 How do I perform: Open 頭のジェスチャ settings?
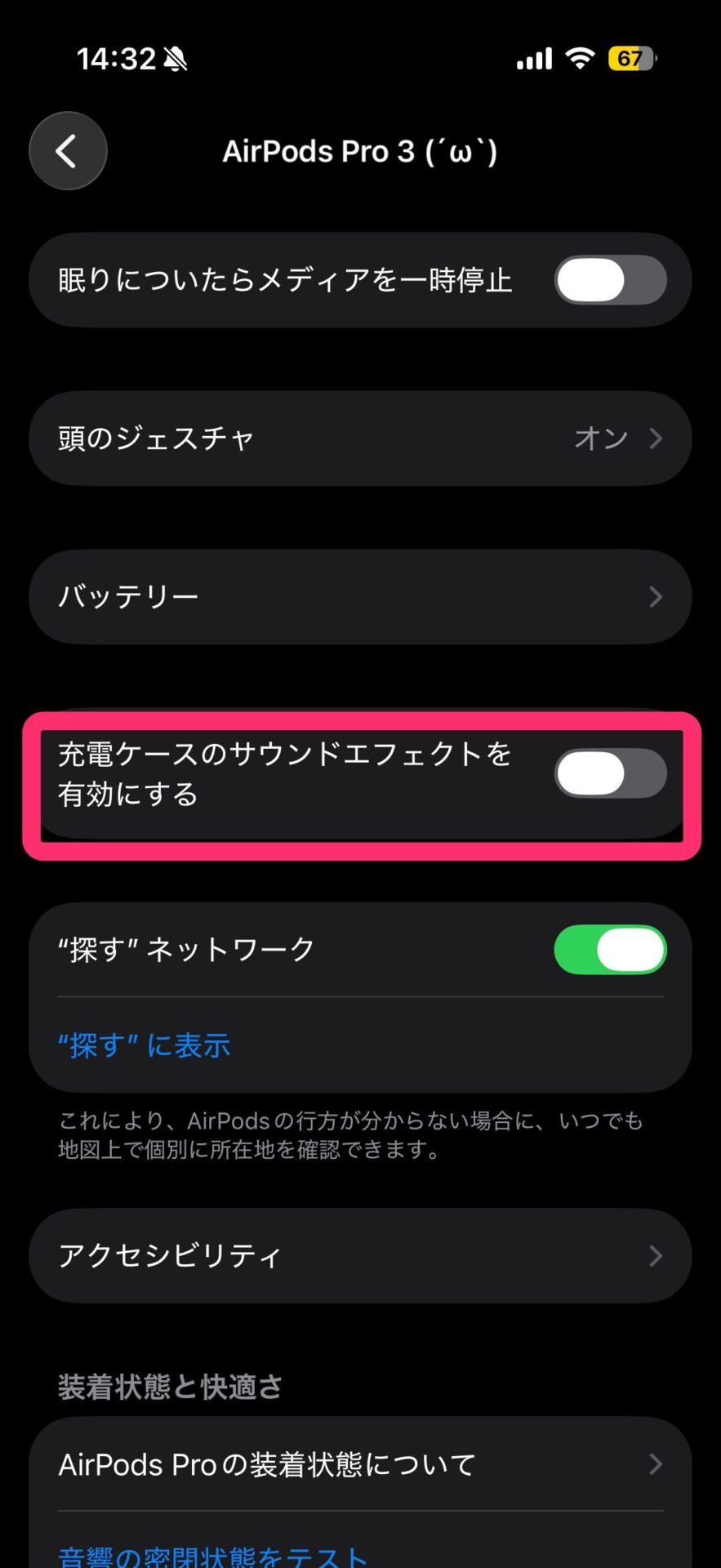359,439
